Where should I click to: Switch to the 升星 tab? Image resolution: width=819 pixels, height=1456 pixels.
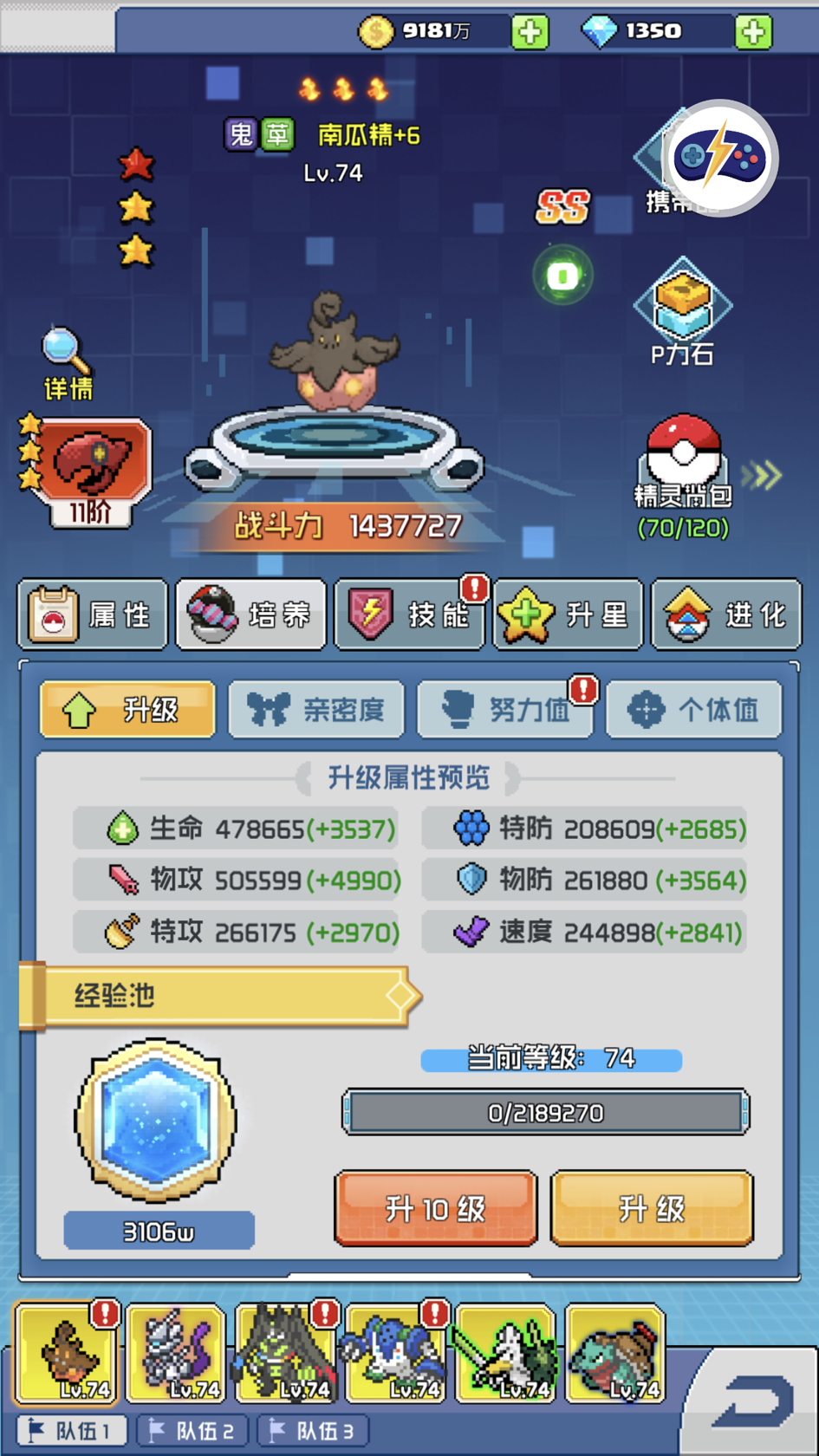[568, 614]
